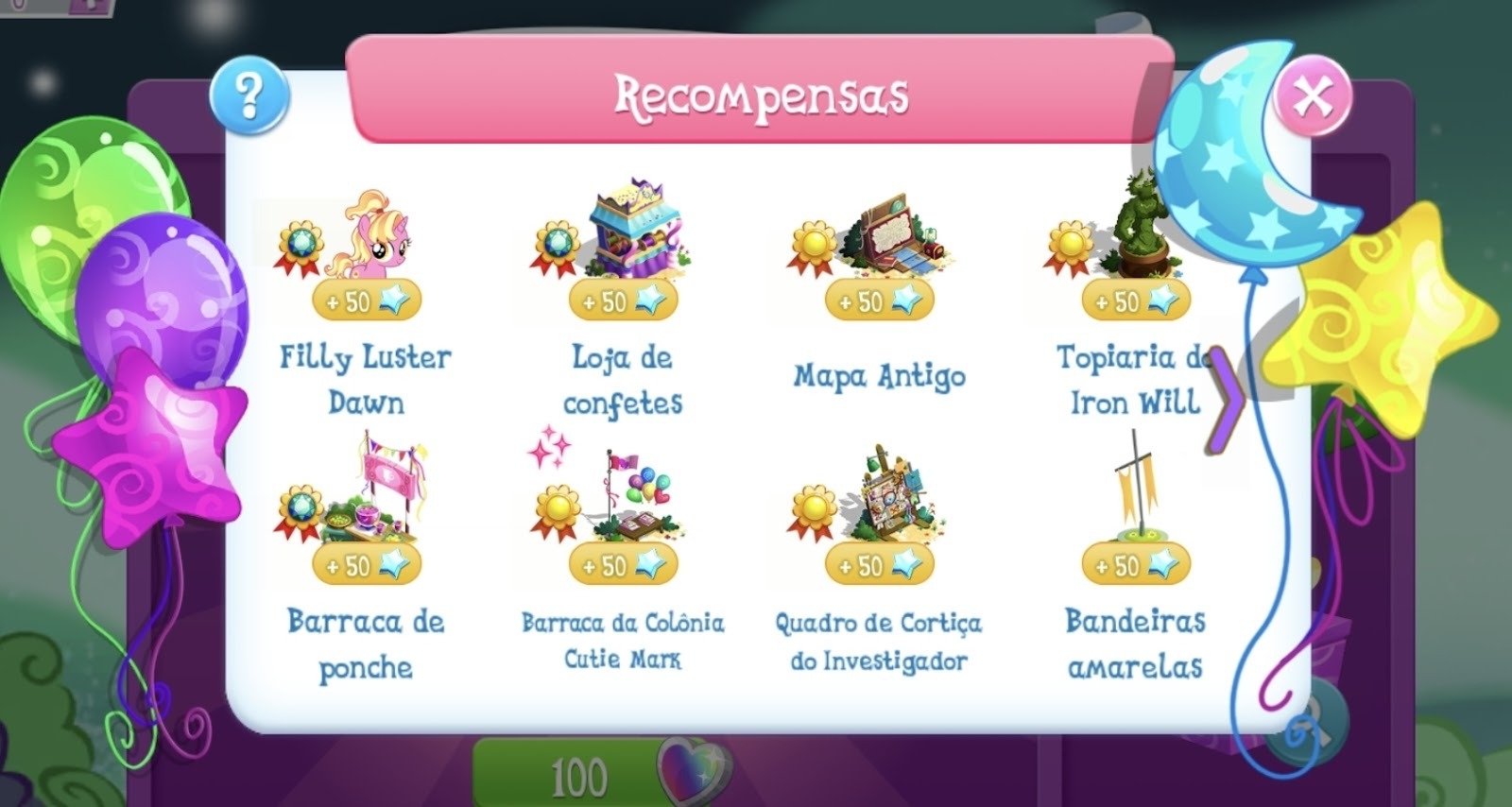Close the Recompensas dialog
Viewport: 1512px width, 807px height.
tap(1312, 96)
